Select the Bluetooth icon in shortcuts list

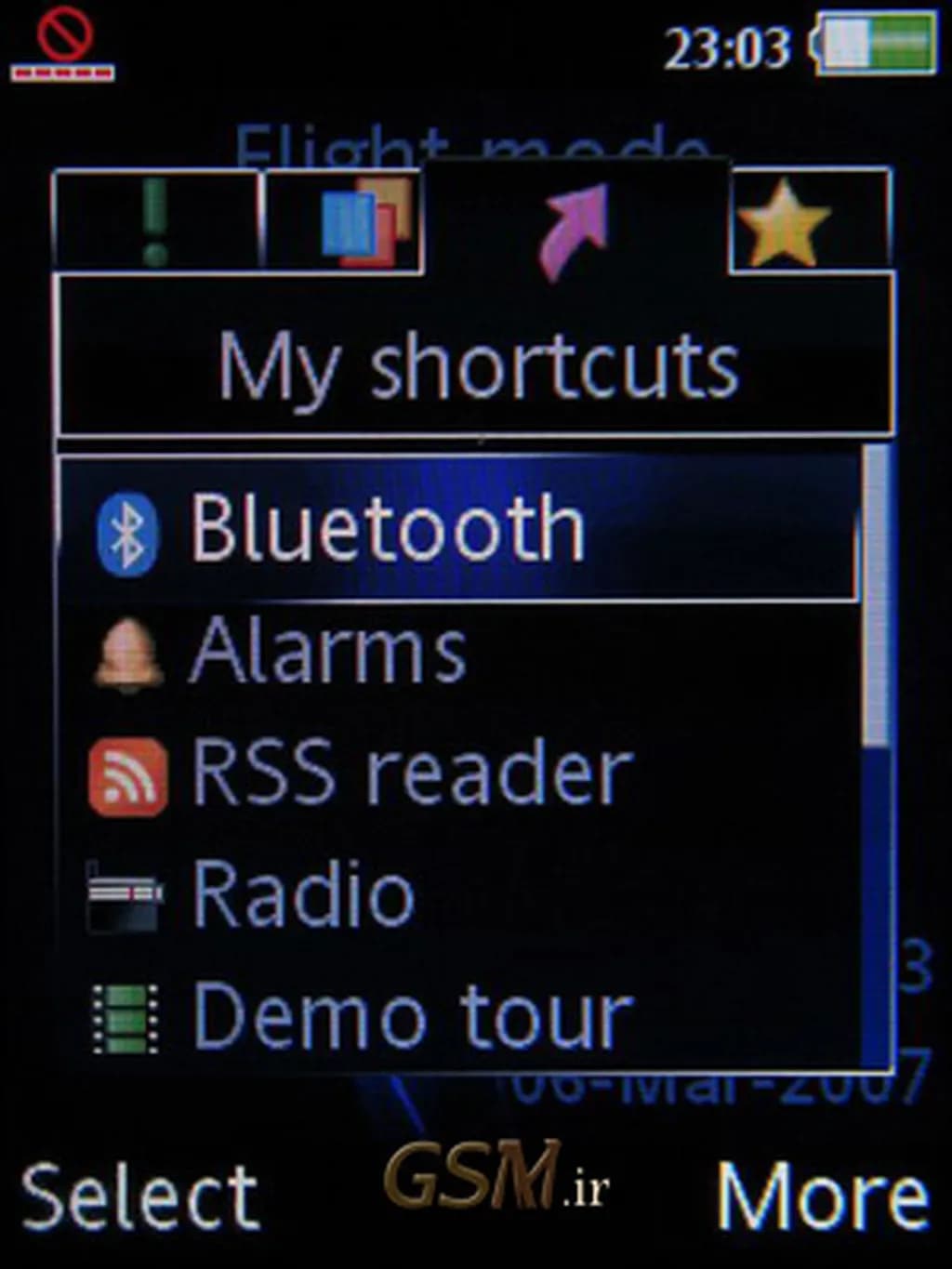point(126,529)
